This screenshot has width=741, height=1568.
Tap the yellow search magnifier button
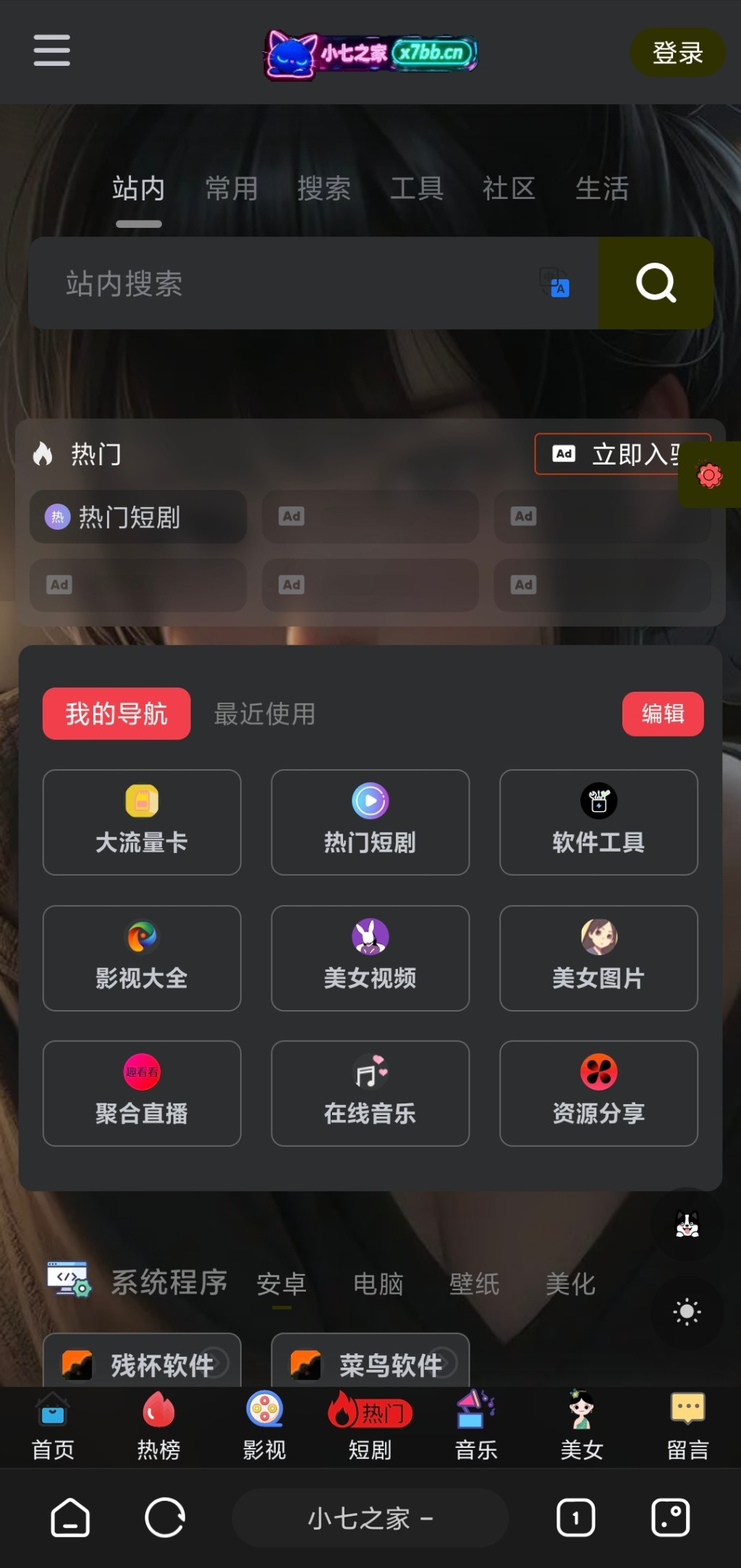[x=656, y=283]
